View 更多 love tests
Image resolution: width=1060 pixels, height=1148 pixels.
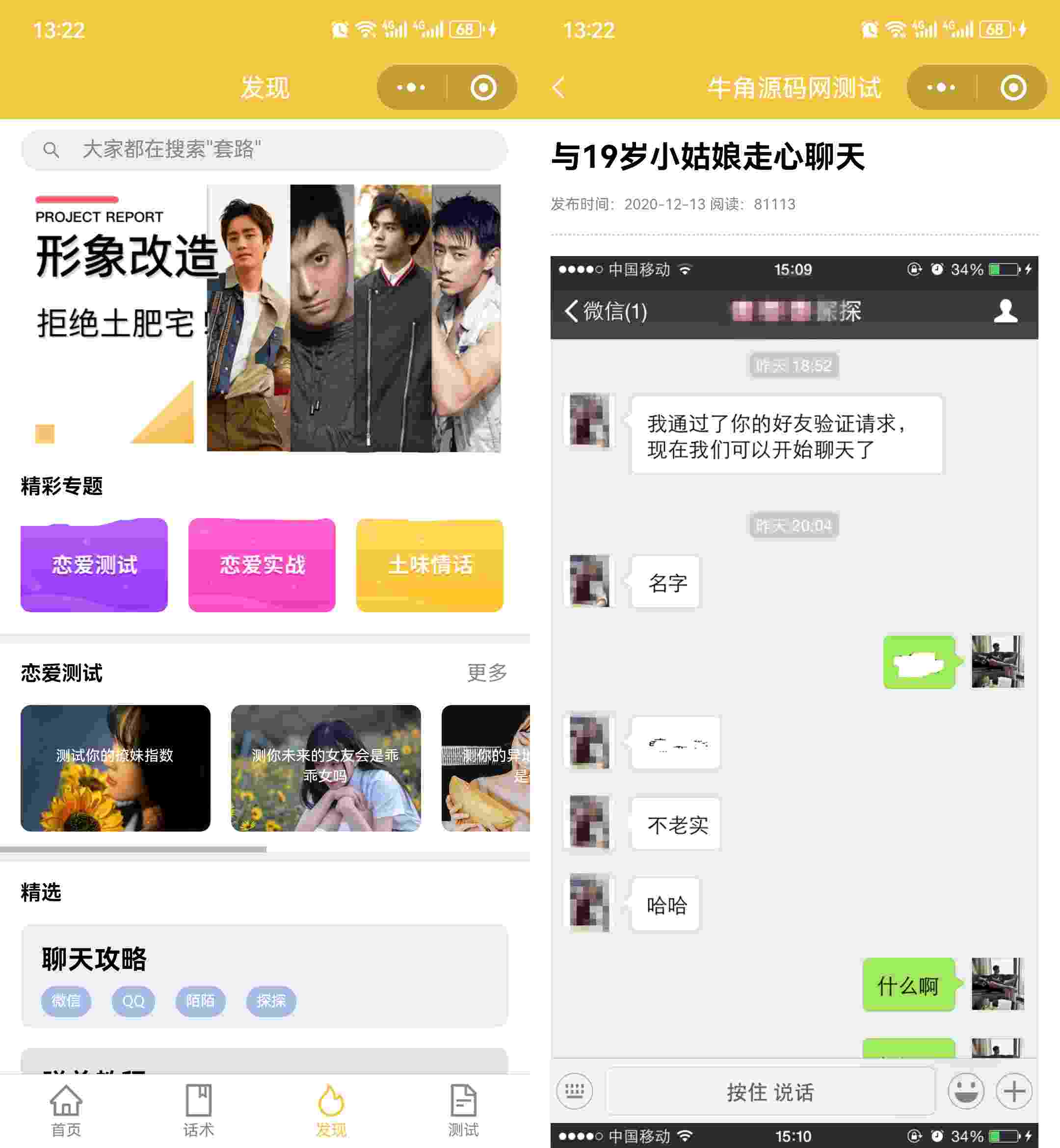[x=487, y=673]
